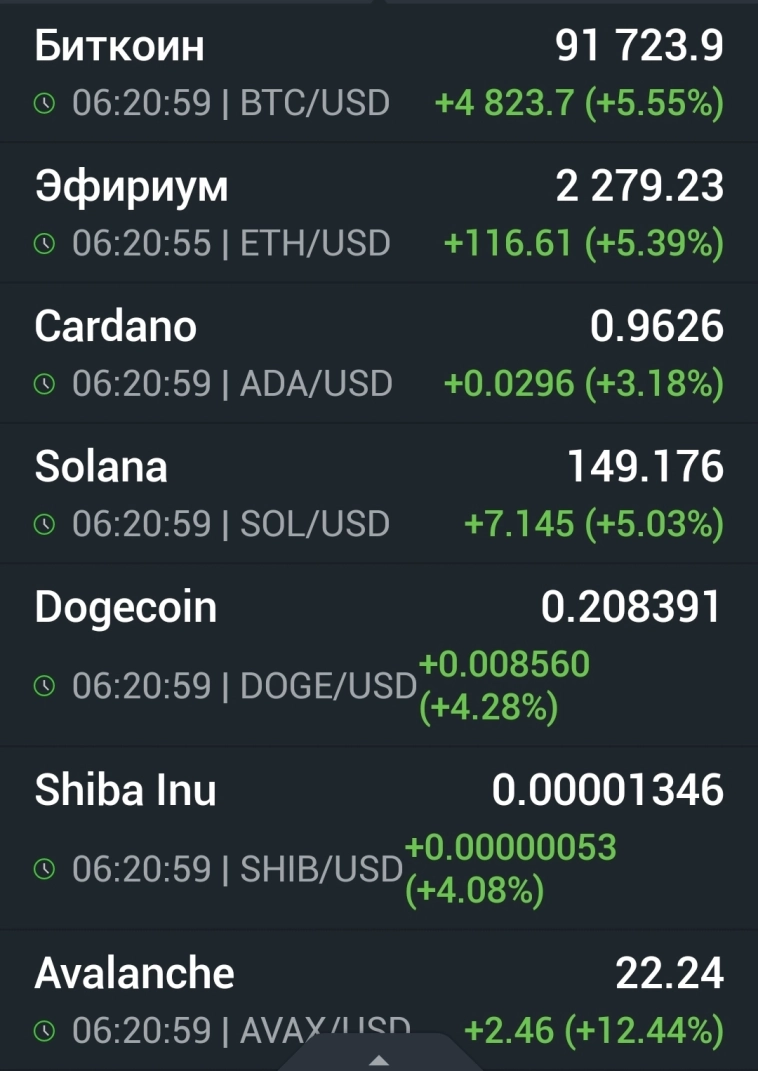758x1071 pixels.
Task: Open the Биткоин BTC/USD row
Action: click(x=378, y=73)
